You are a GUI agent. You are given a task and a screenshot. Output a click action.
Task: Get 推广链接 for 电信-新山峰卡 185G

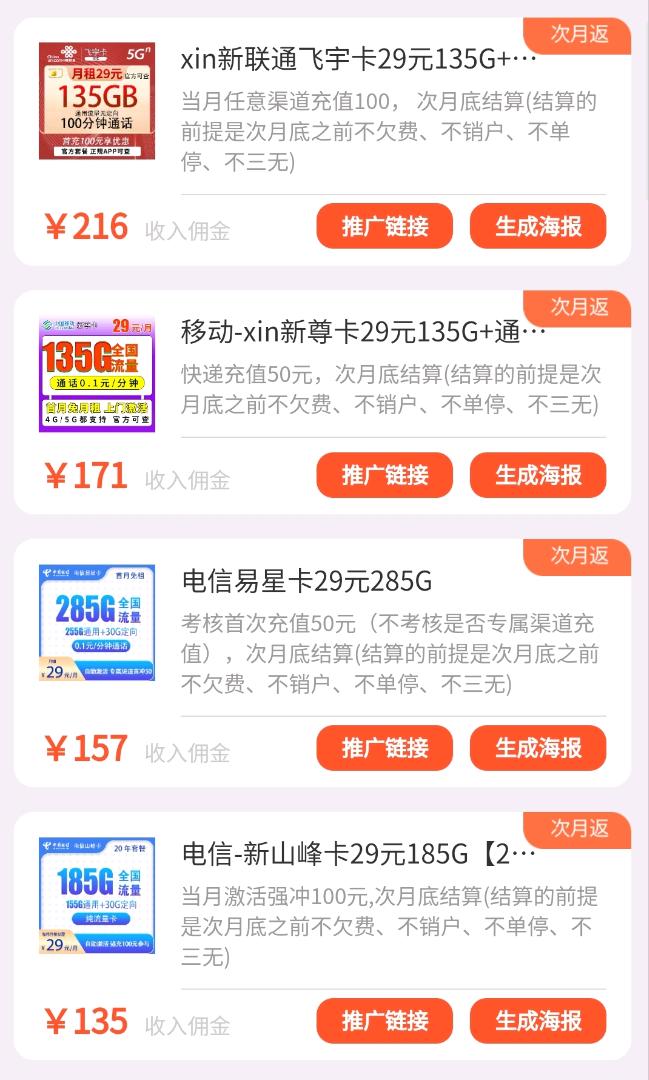click(x=384, y=1020)
